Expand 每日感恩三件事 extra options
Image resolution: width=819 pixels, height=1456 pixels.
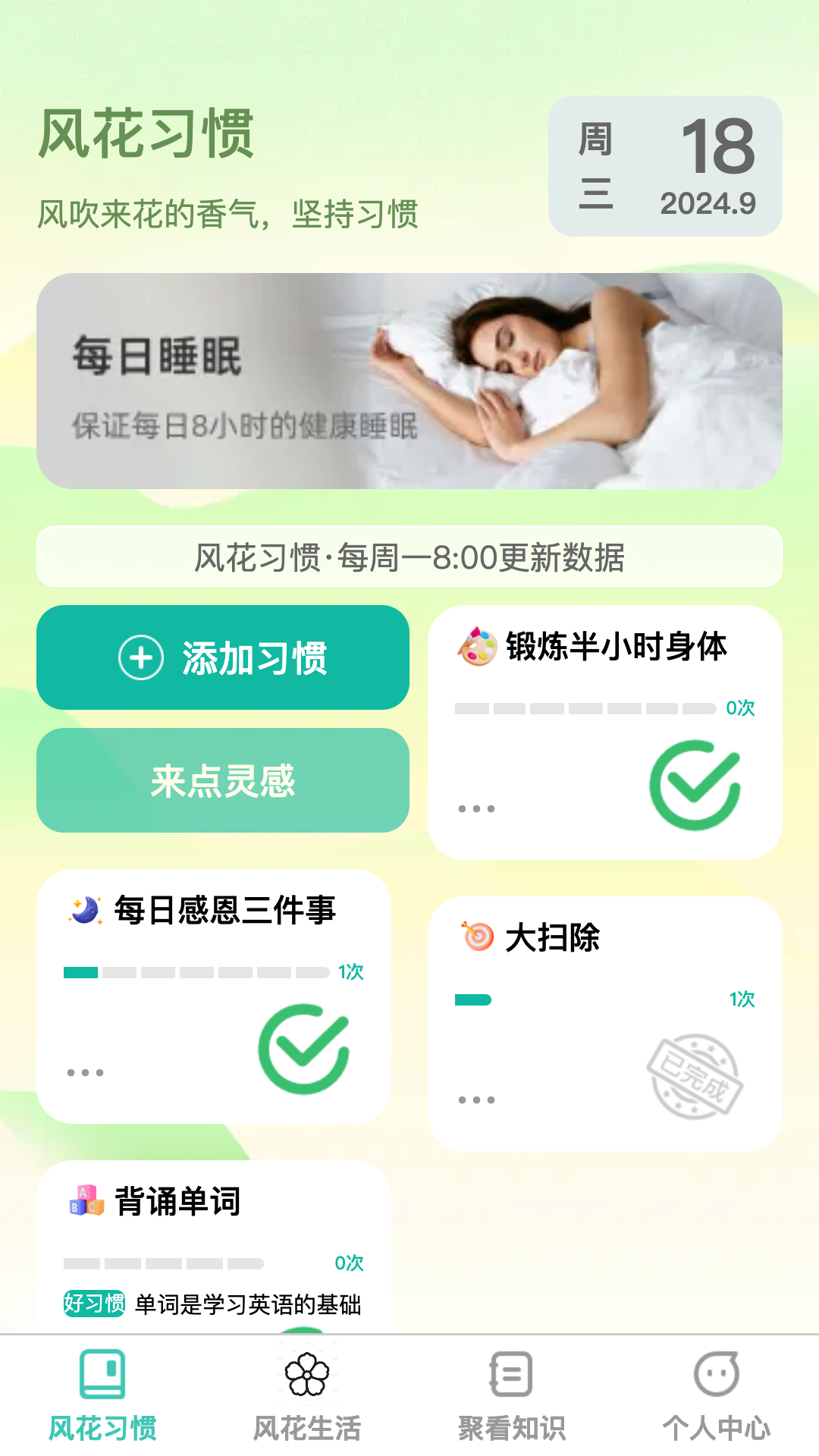pos(86,1071)
